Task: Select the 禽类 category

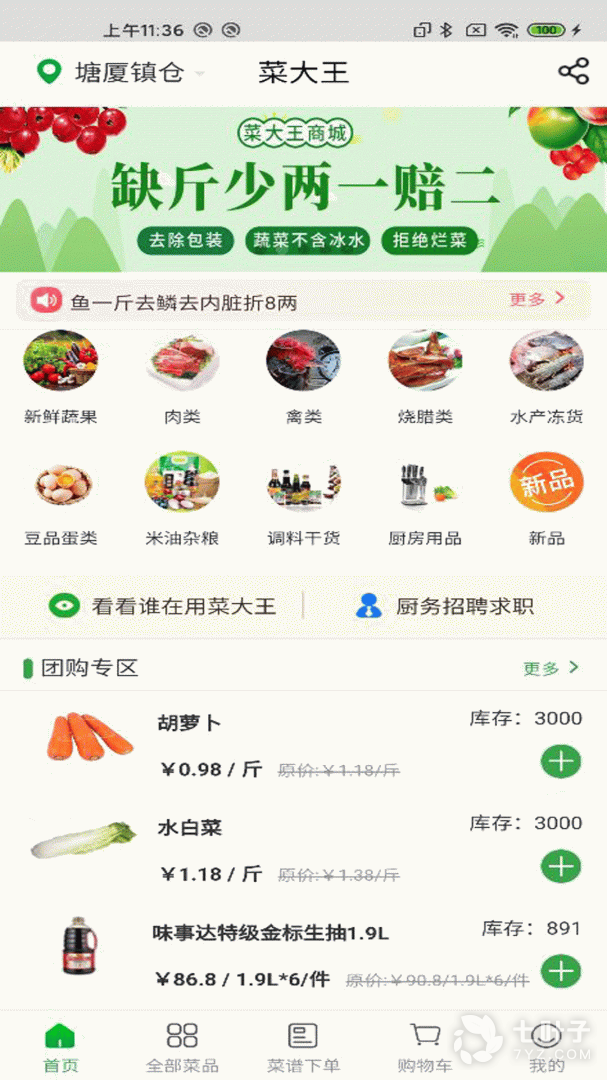Action: pyautogui.click(x=303, y=377)
